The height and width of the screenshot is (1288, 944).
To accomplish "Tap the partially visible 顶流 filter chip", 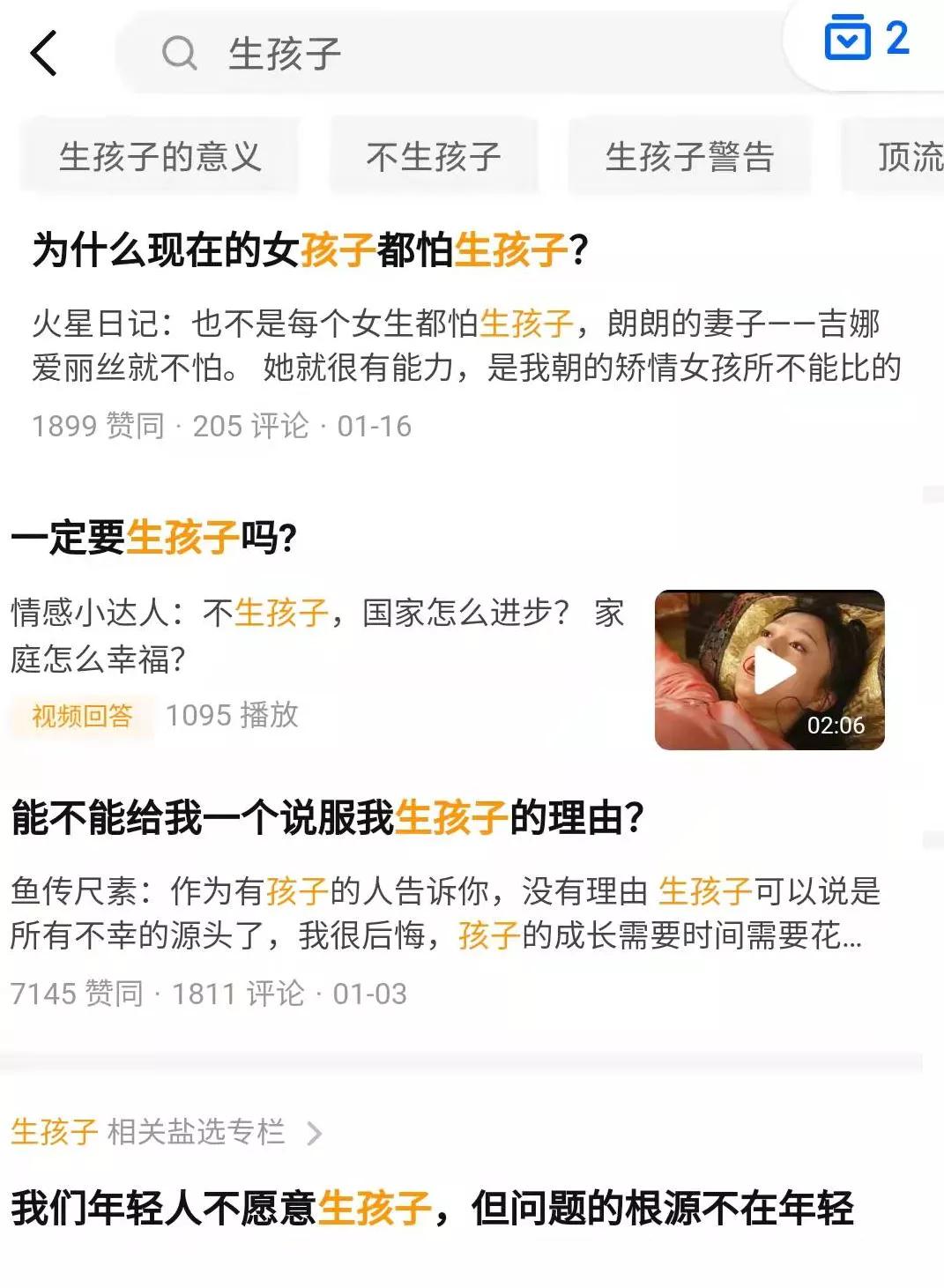I will pos(908,157).
